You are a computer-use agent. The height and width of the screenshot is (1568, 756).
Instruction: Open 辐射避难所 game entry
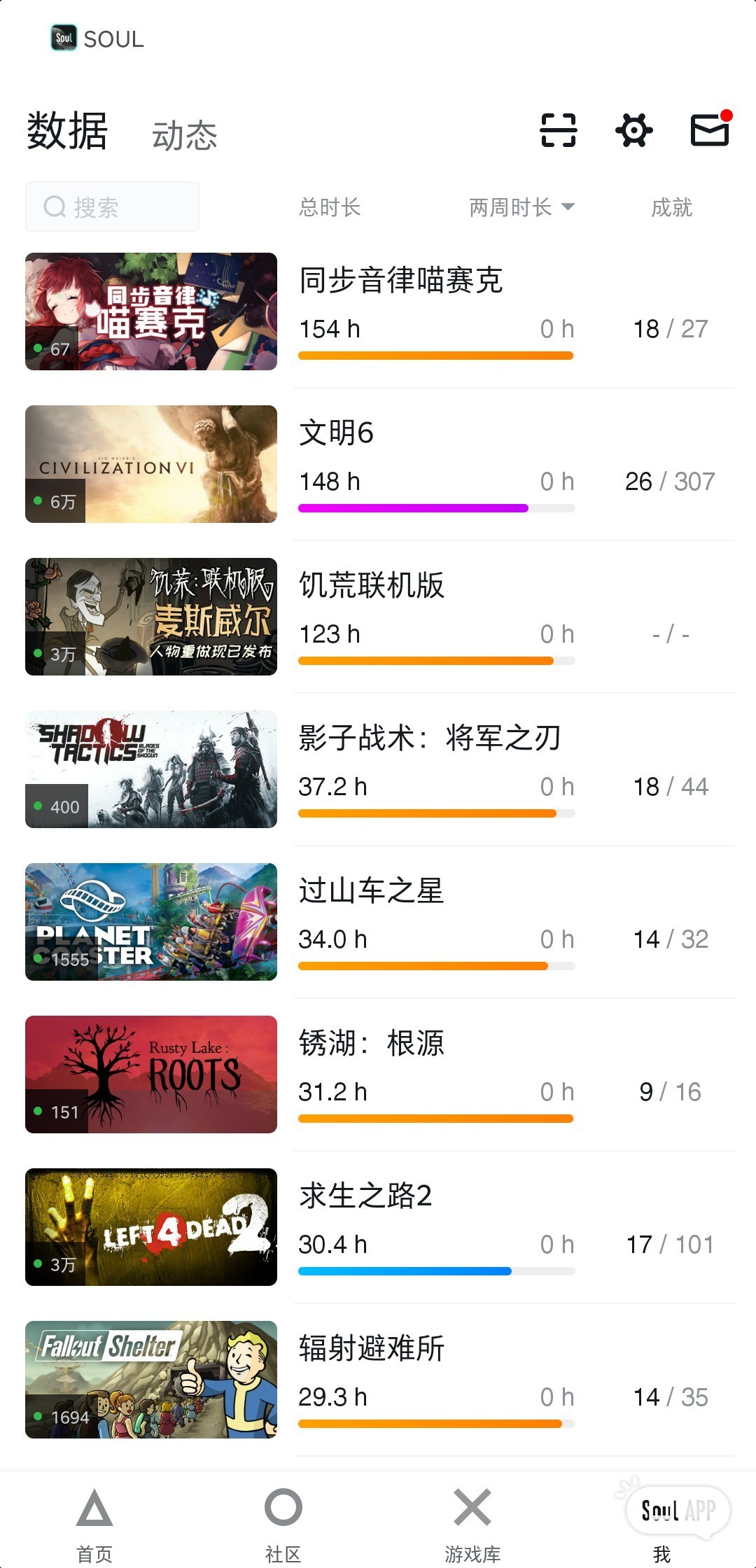pos(380,1380)
